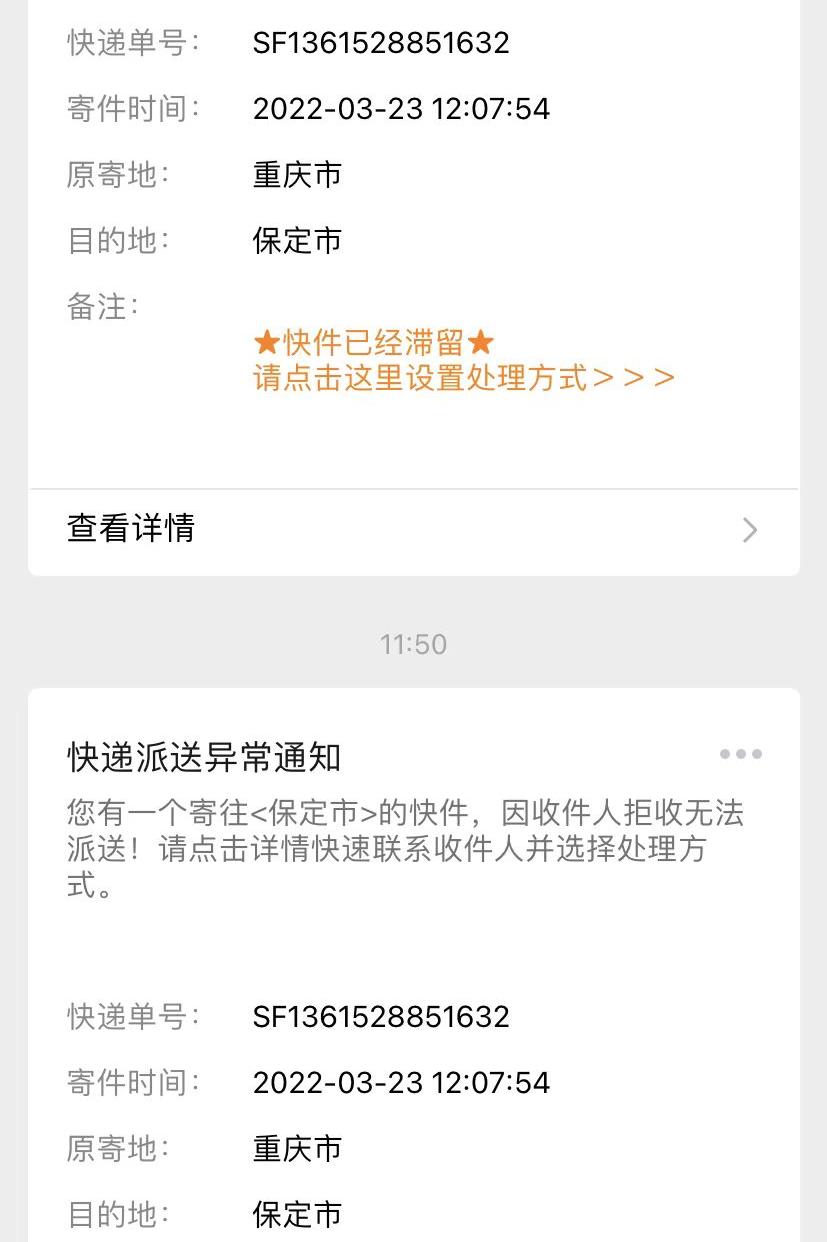827x1242 pixels.
Task: Click the 备注 remarks label
Action: pyautogui.click(x=103, y=308)
